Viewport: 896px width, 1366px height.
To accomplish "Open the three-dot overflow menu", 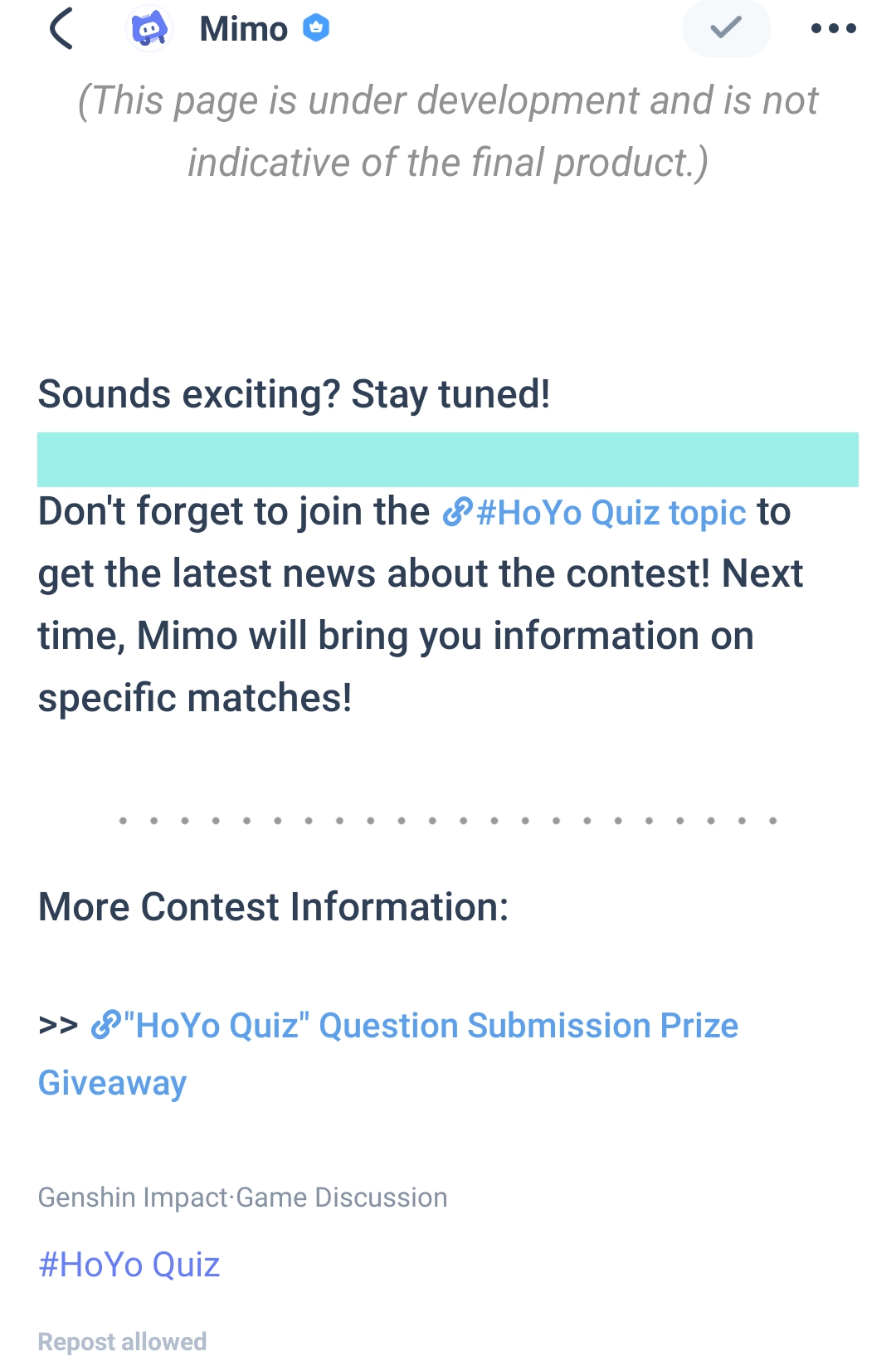I will (833, 29).
